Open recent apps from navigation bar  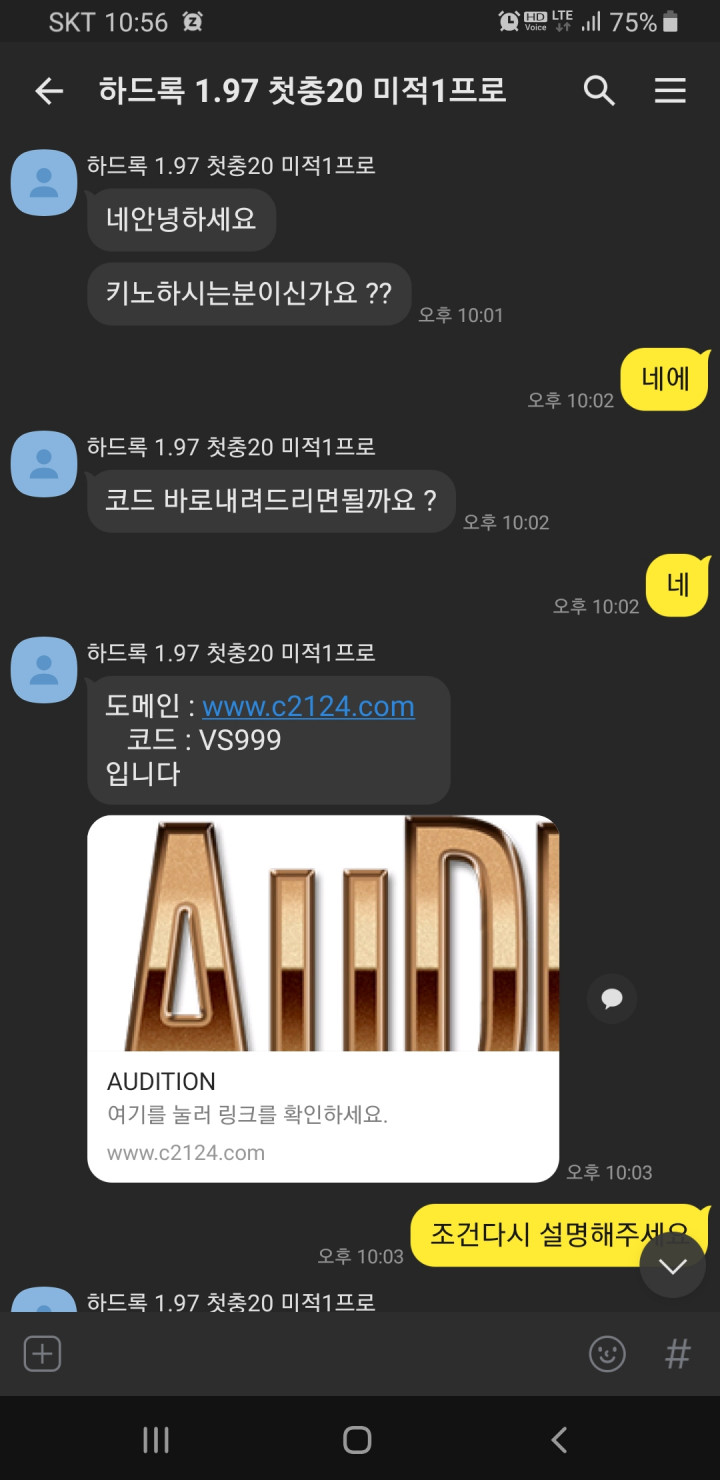tap(156, 1439)
